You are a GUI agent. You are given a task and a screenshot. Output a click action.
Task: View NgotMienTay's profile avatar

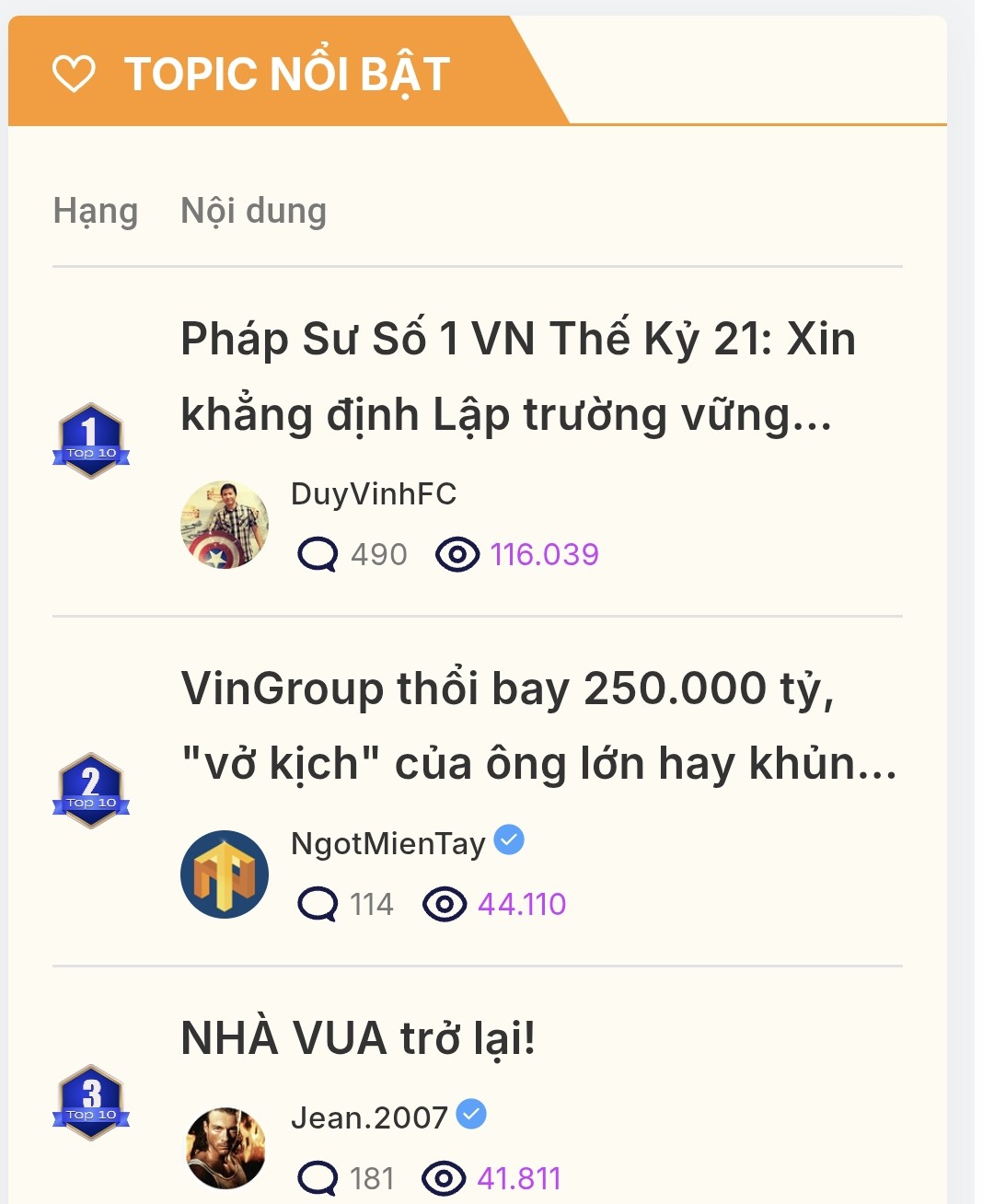(x=225, y=874)
